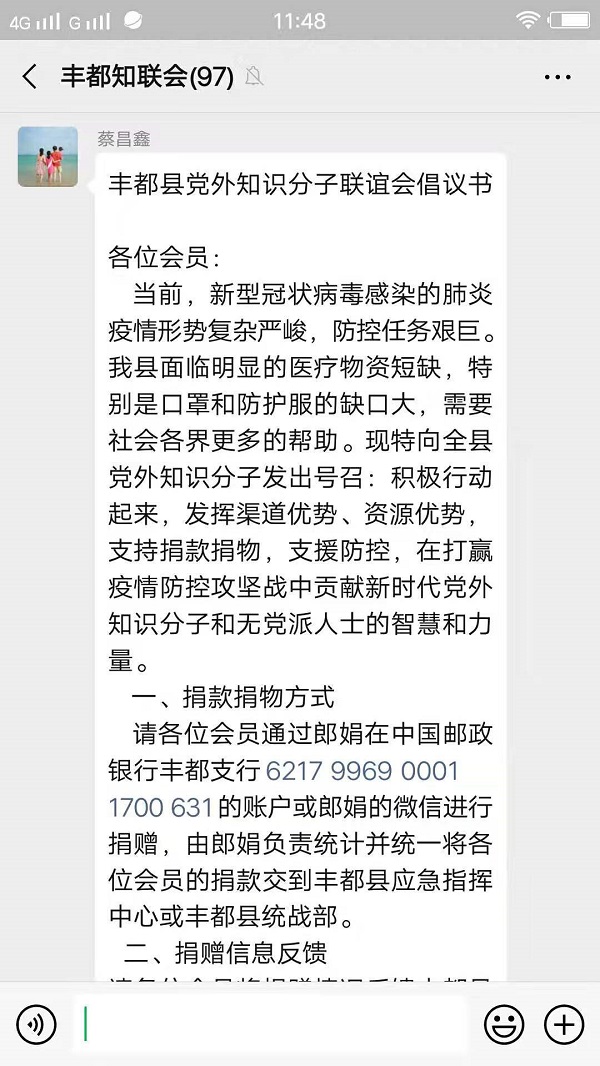
Task: Open the emoji picker
Action: point(505,1025)
